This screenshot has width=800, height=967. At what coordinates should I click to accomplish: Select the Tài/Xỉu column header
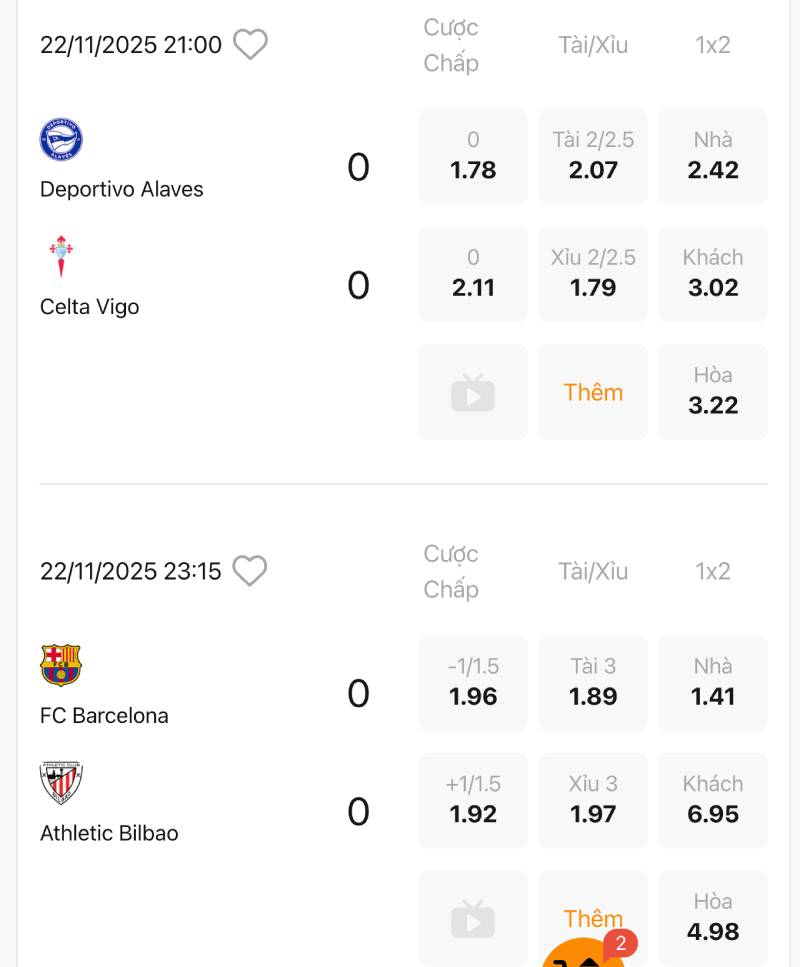593,44
